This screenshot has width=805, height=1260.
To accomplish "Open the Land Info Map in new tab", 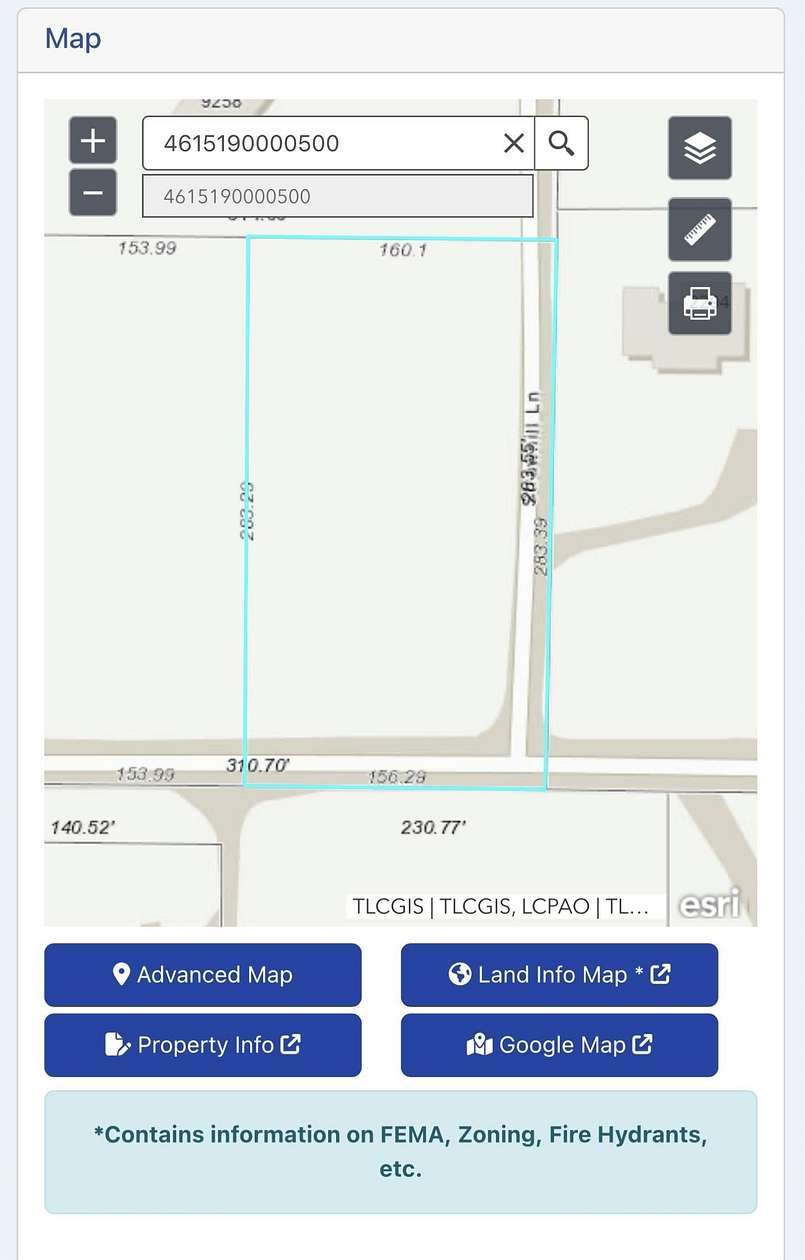I will (558, 974).
